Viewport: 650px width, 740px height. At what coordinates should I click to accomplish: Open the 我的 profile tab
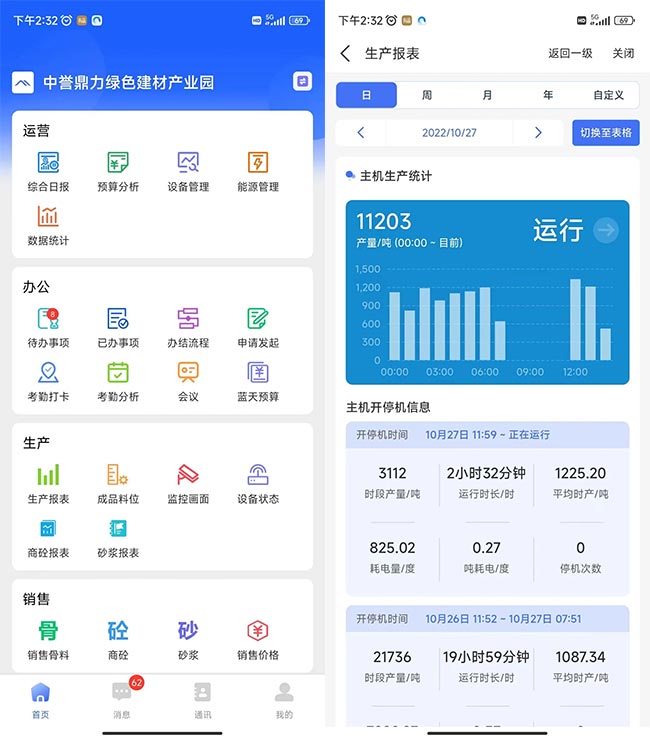284,699
